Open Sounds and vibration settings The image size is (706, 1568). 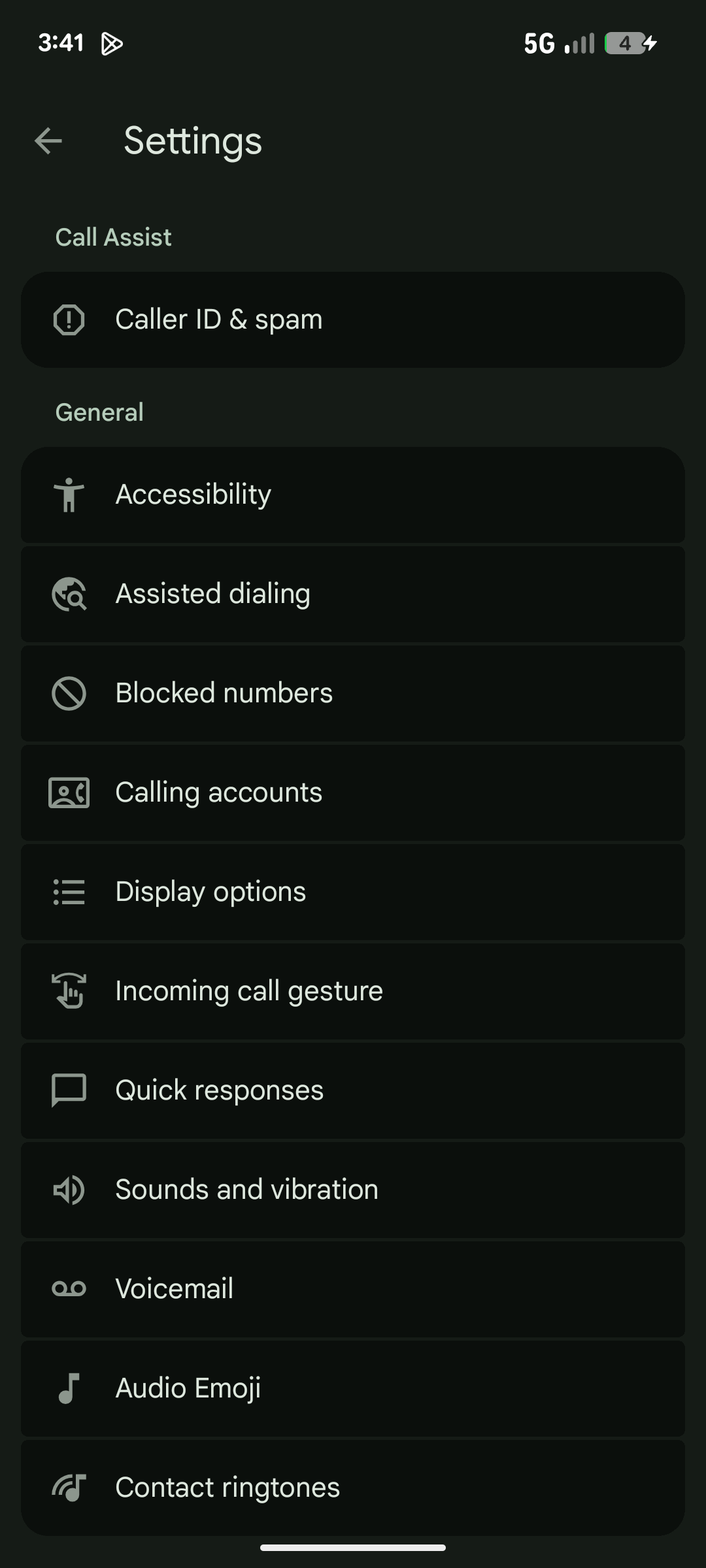pyautogui.click(x=353, y=1189)
